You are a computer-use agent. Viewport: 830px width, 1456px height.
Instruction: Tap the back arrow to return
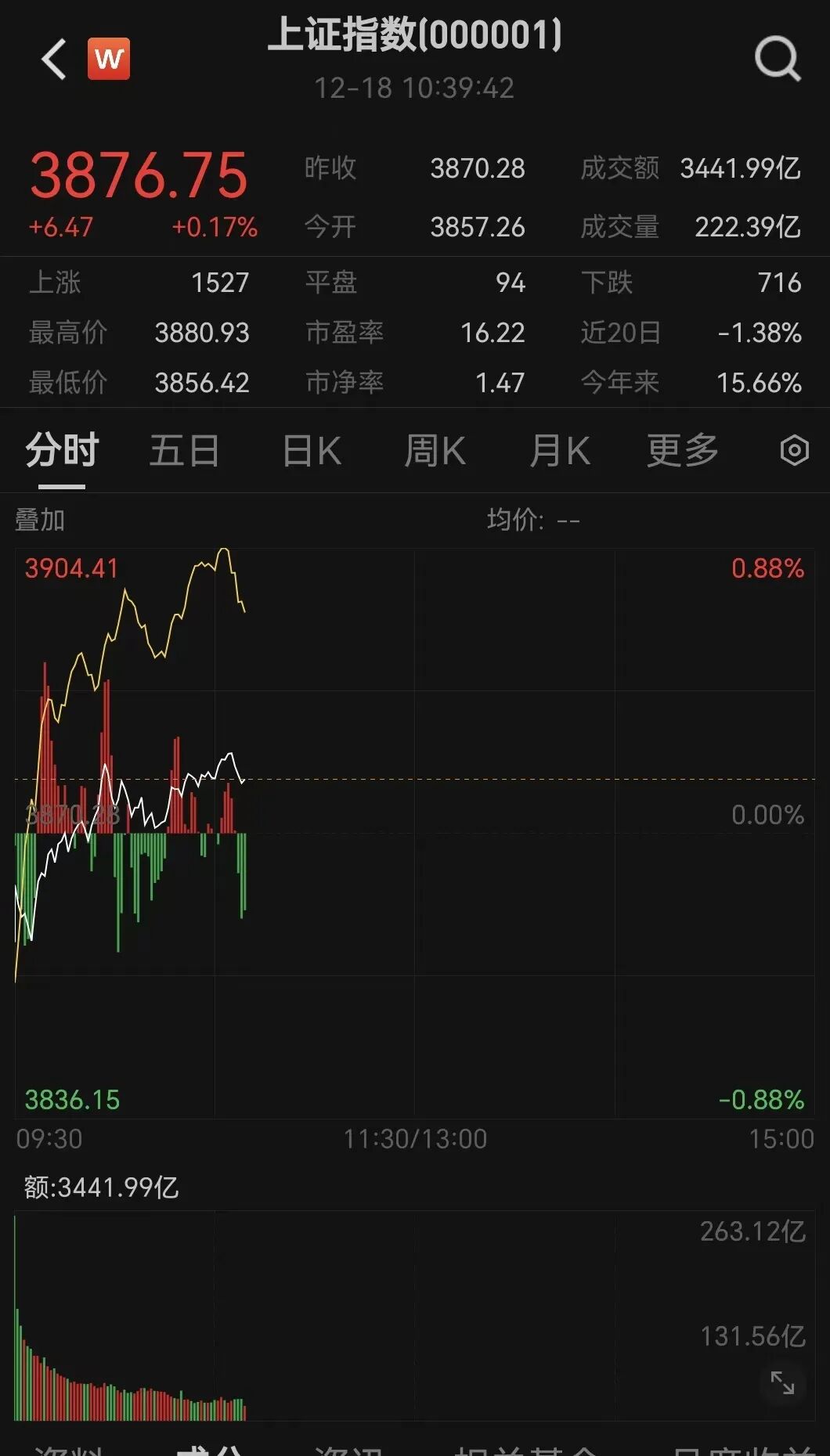[52, 60]
